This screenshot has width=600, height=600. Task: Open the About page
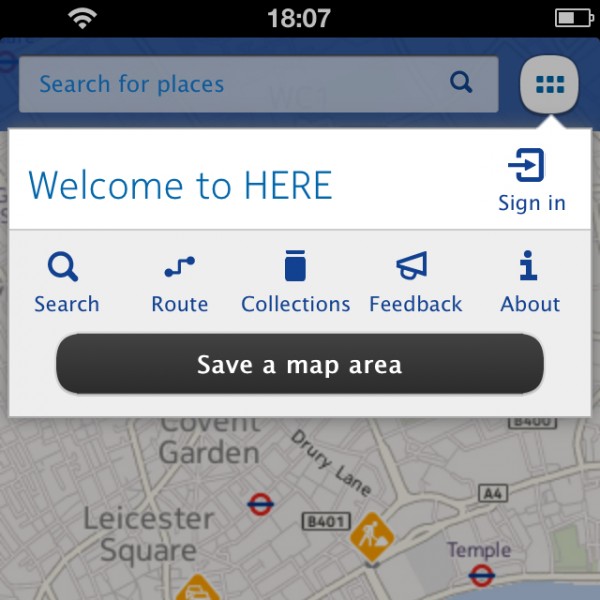pyautogui.click(x=530, y=283)
